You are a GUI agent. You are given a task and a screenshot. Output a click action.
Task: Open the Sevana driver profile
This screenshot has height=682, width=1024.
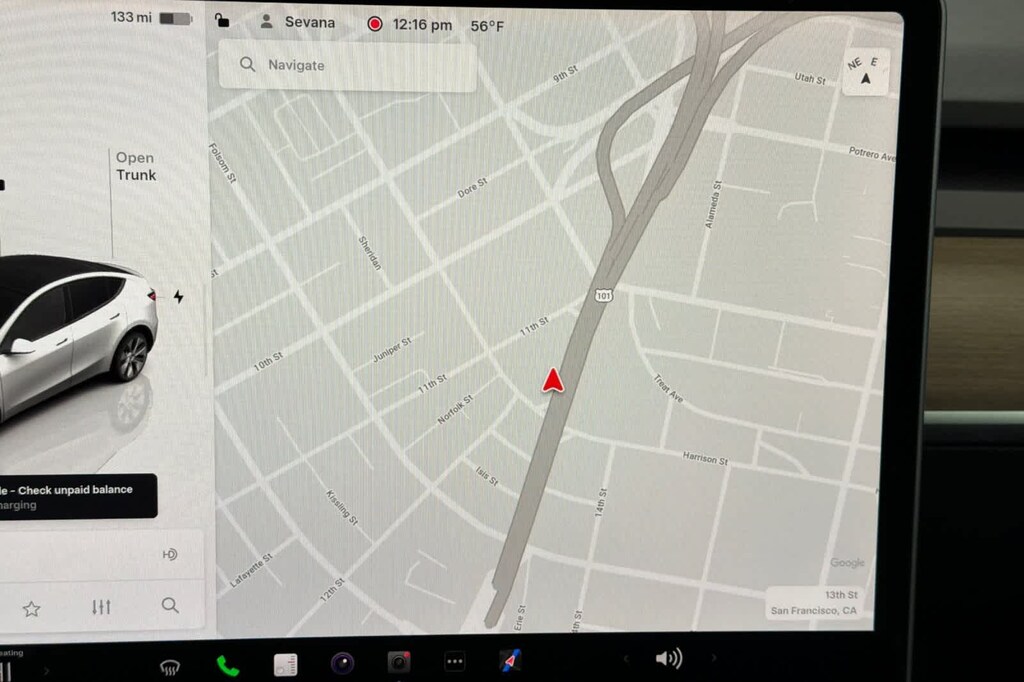tap(298, 23)
